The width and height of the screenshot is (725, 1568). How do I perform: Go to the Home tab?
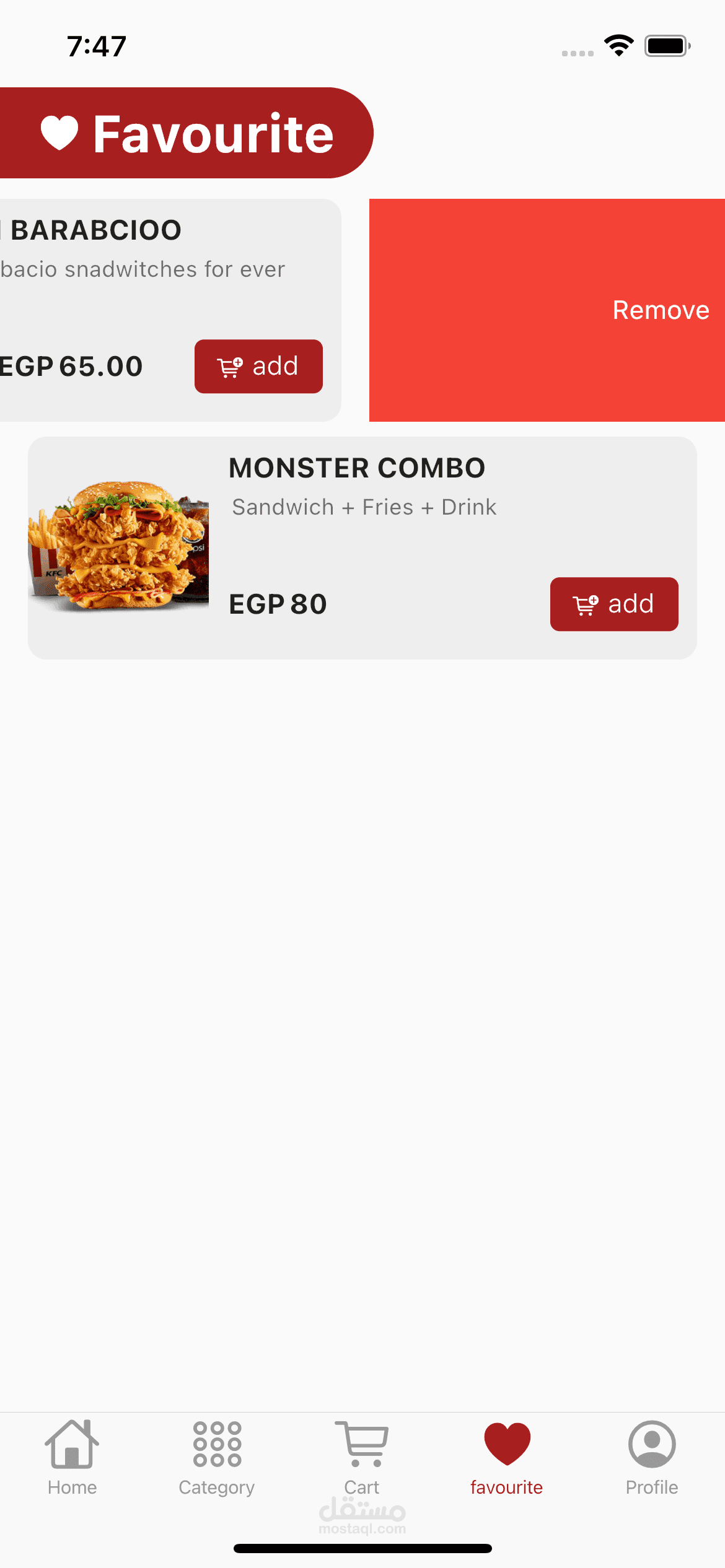coord(72,1457)
